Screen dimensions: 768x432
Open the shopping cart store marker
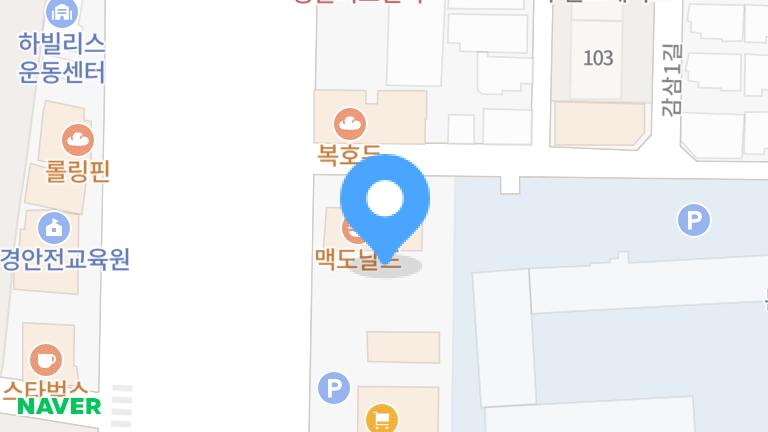click(x=380, y=417)
